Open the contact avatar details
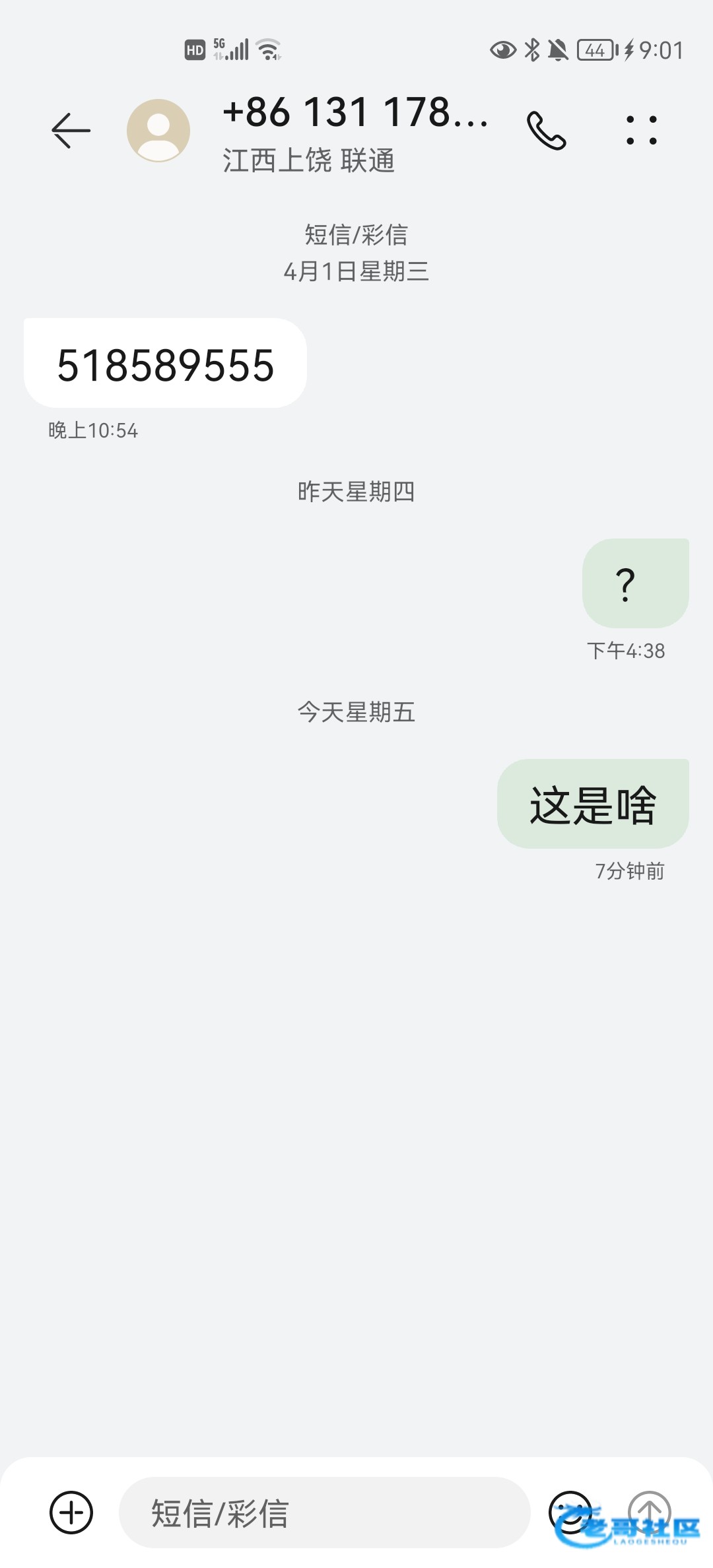This screenshot has width=713, height=1568. tap(158, 131)
